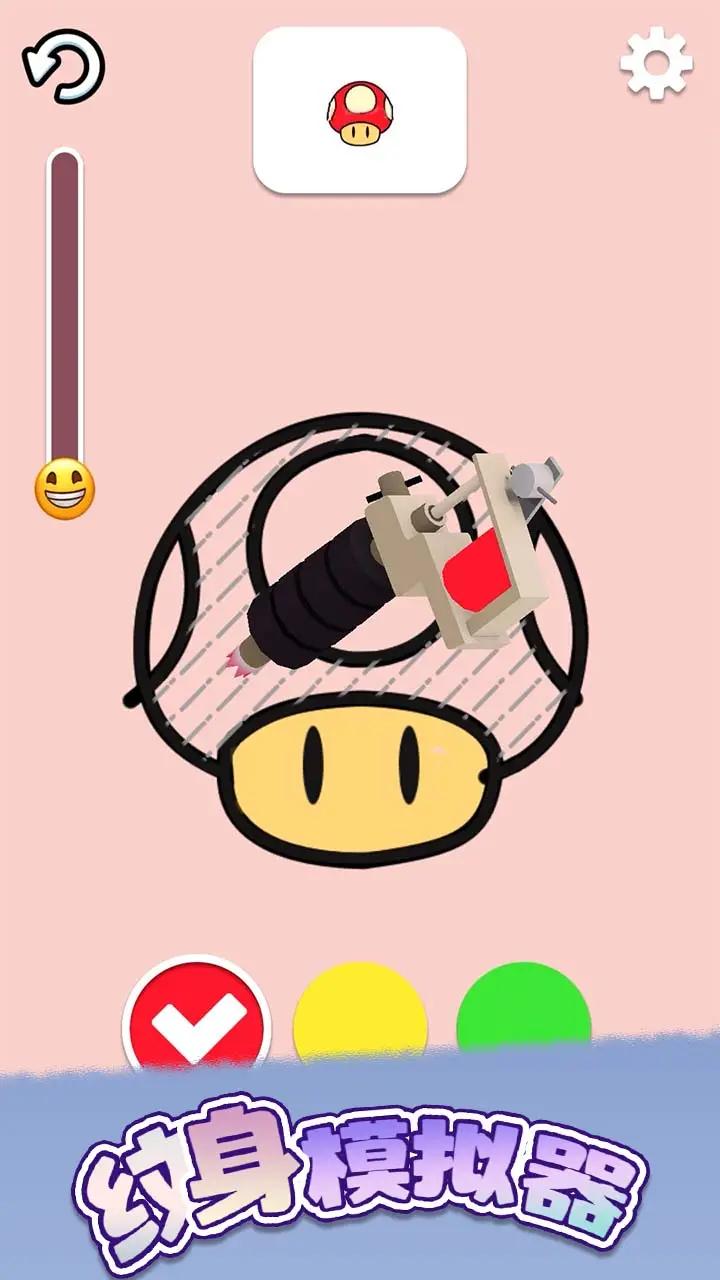
Task: Tap the undo arrow icon
Action: click(x=64, y=67)
